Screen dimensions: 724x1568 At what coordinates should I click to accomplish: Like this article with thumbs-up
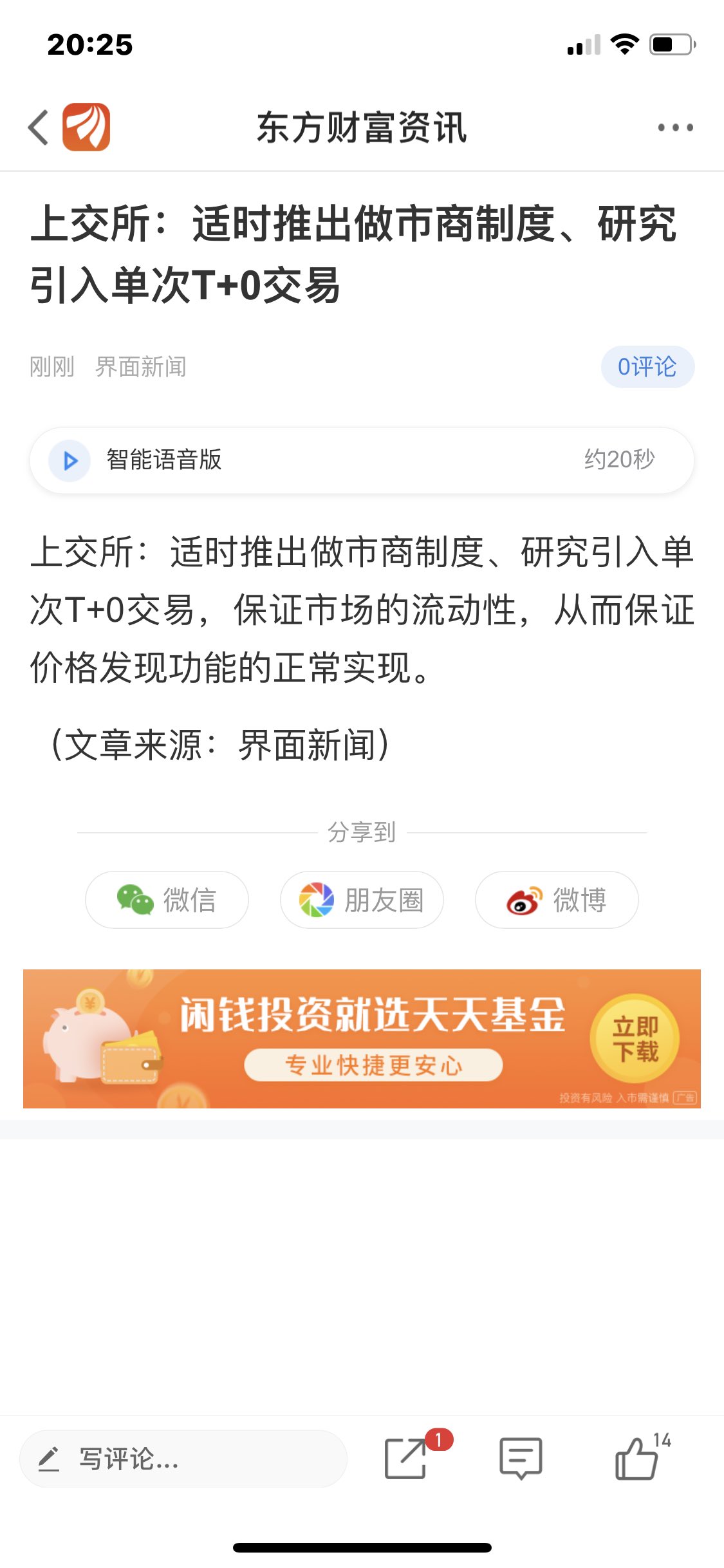point(637,1459)
